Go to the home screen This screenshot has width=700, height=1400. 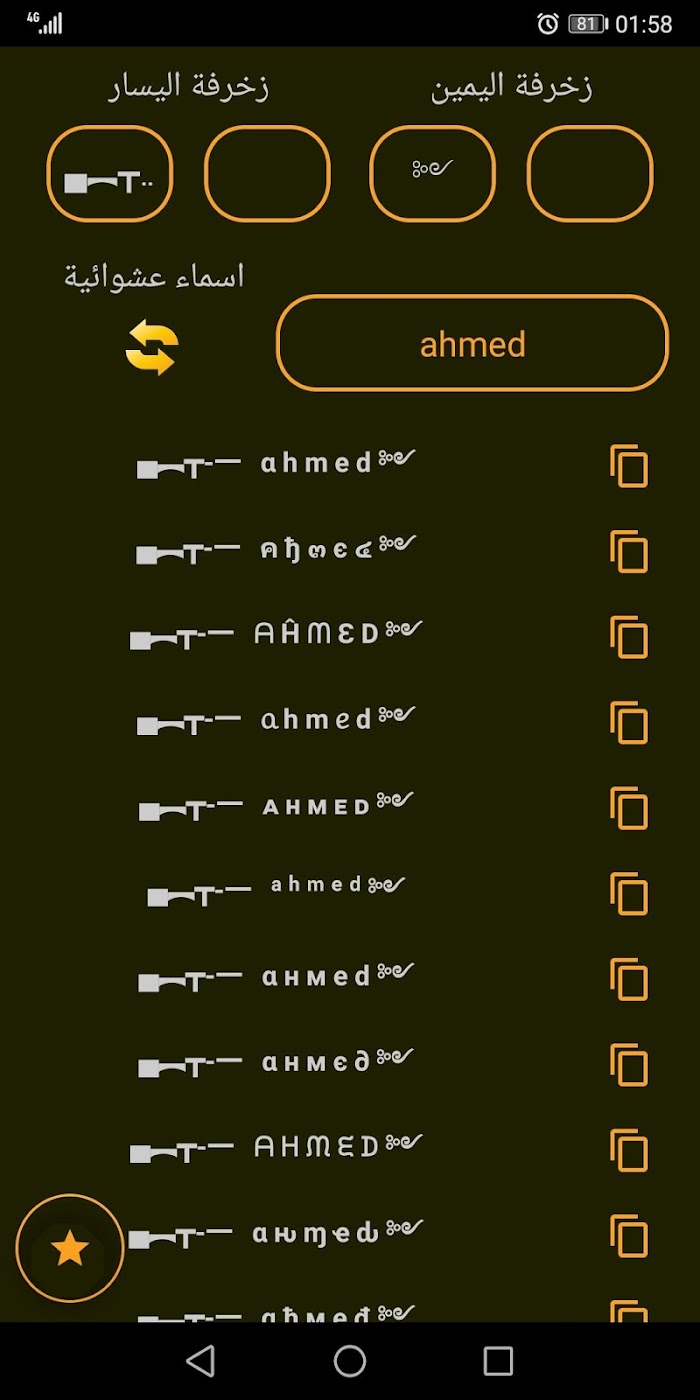350,1361
